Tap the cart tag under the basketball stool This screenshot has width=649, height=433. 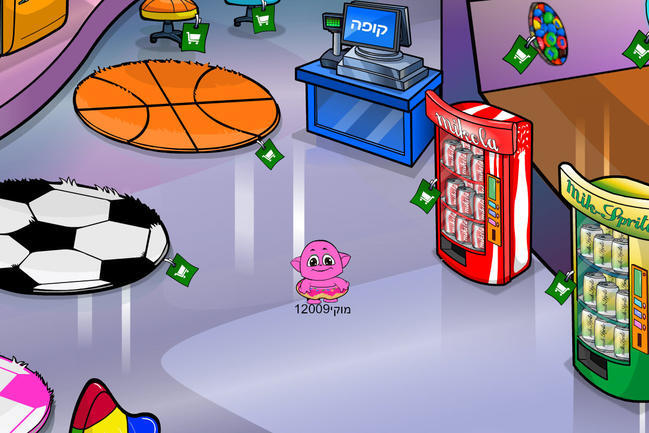194,36
